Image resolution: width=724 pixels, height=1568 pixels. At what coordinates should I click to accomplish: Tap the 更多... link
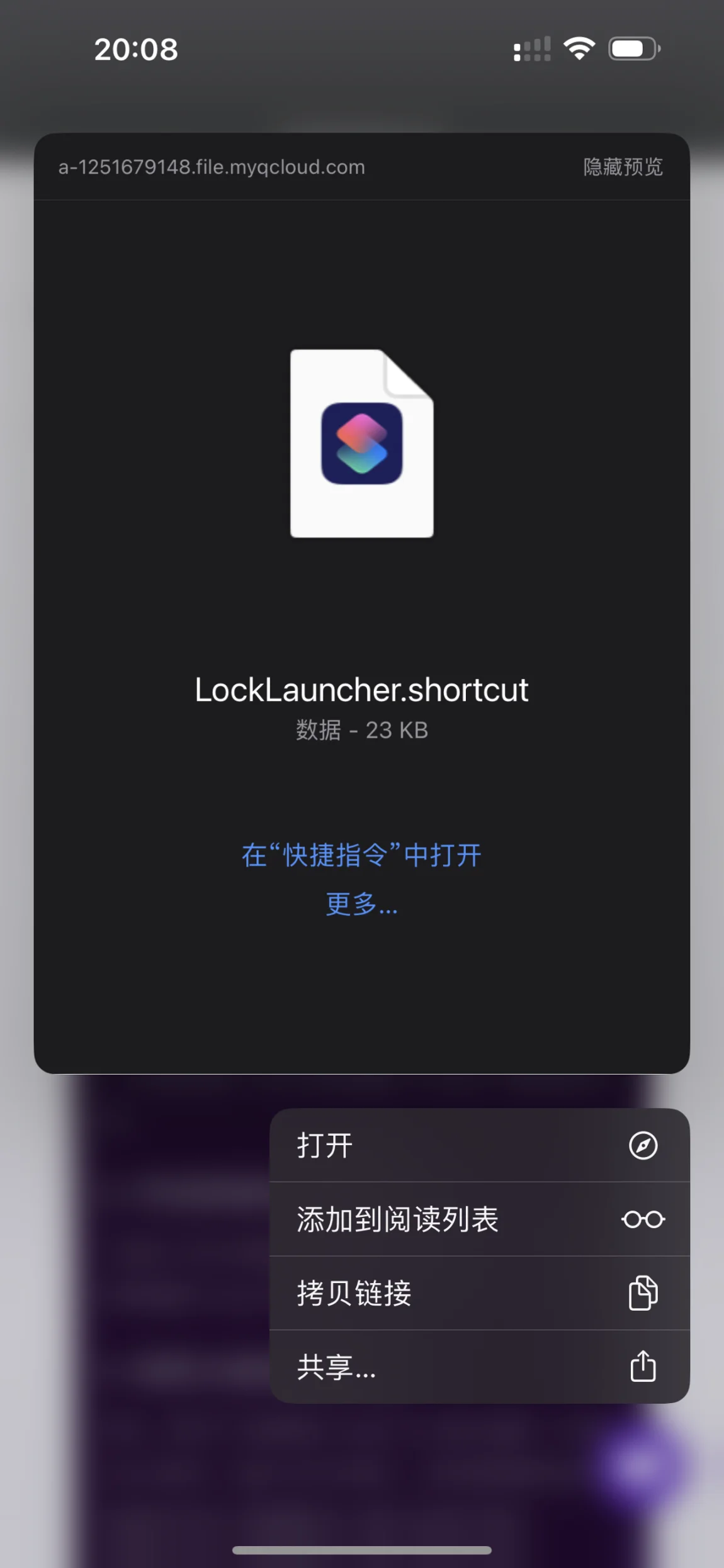361,904
